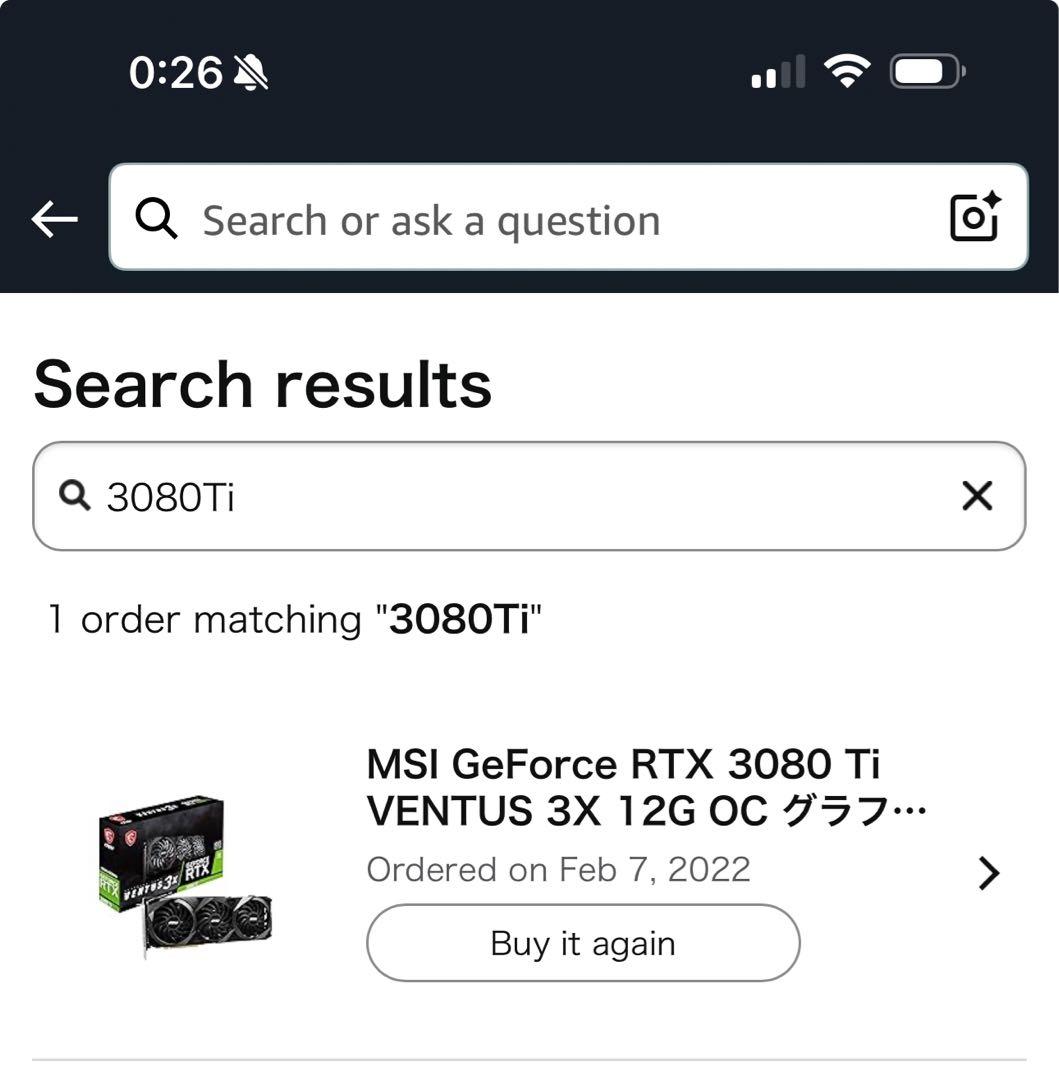Tap the muted notification bell in the status bar
The width and height of the screenshot is (1059, 1080).
point(252,71)
